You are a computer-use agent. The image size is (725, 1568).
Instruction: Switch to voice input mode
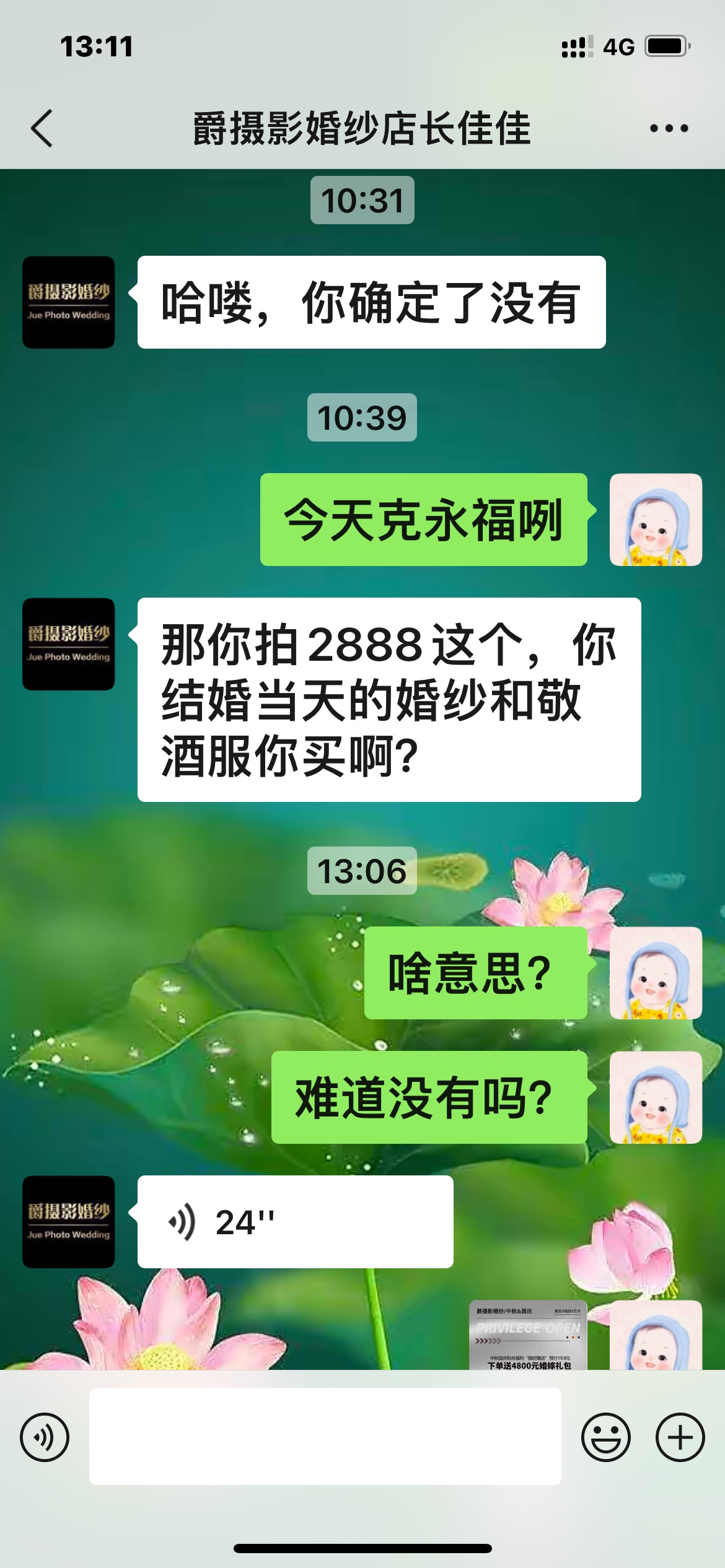45,1437
